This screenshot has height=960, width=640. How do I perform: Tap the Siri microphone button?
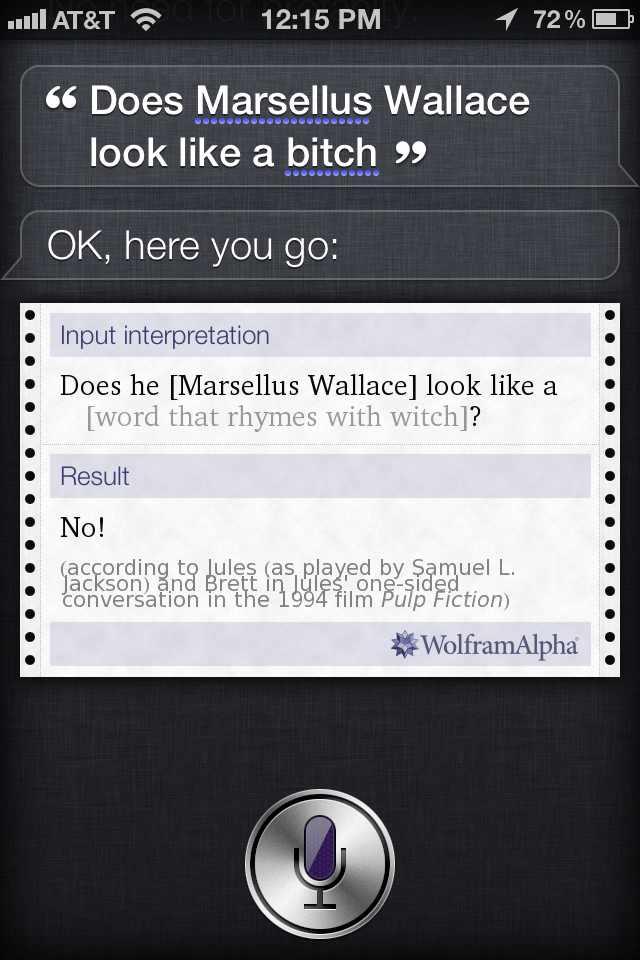320,864
